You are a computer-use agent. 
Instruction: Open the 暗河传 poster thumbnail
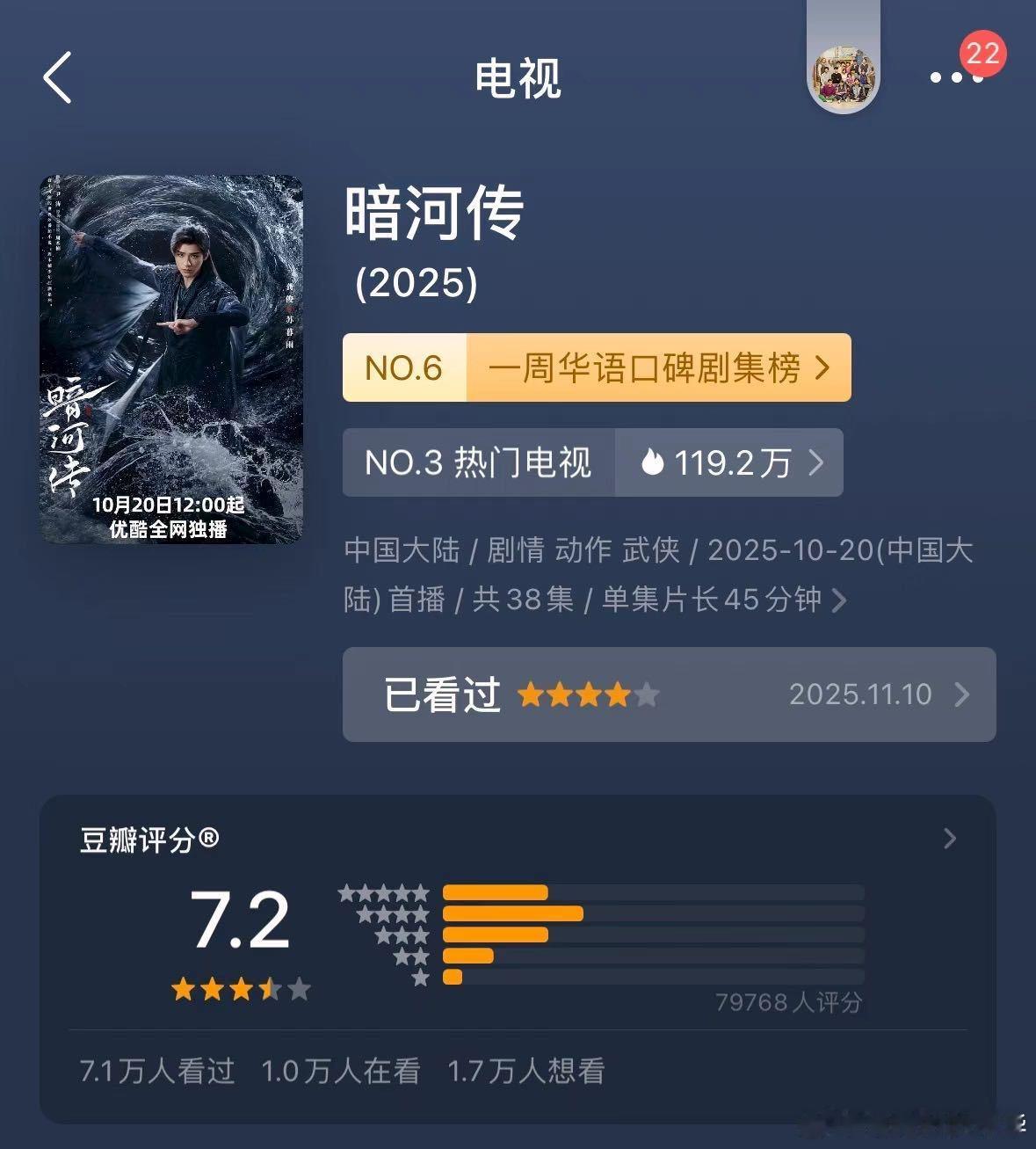click(x=172, y=360)
